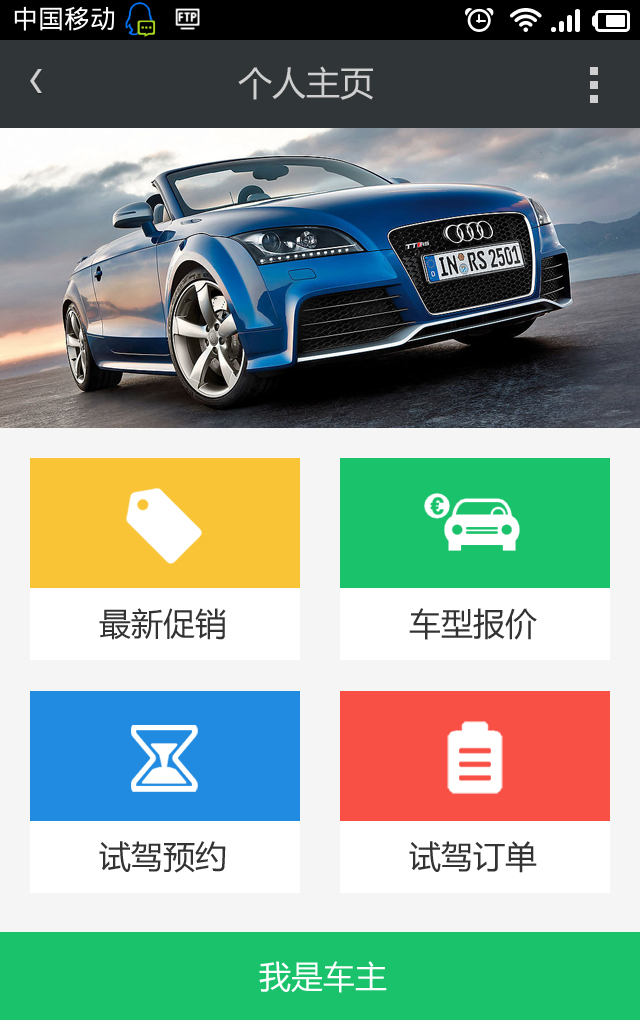View the 试驾订单 test drive orders tile
The width and height of the screenshot is (640, 1020).
(x=475, y=791)
